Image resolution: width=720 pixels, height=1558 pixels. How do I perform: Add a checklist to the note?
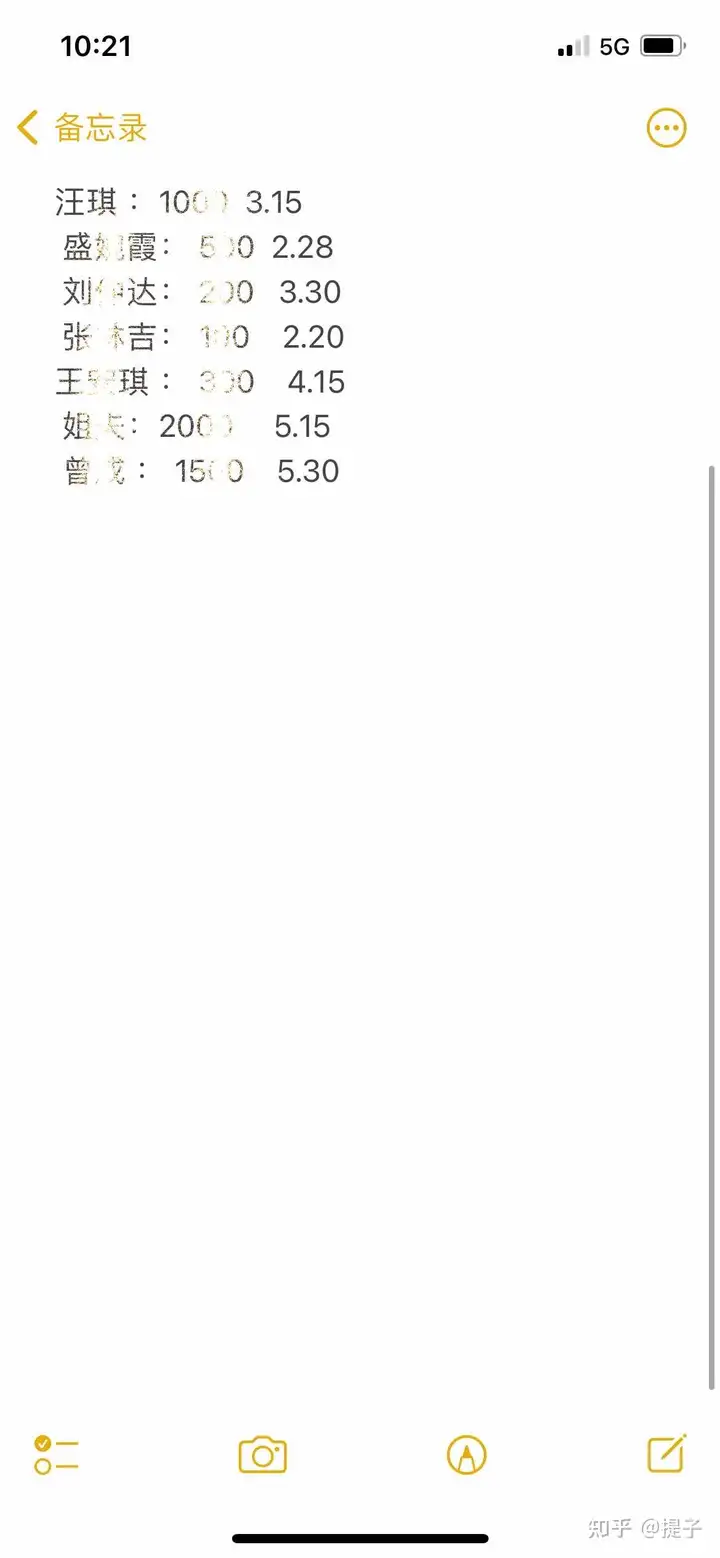coord(56,1454)
